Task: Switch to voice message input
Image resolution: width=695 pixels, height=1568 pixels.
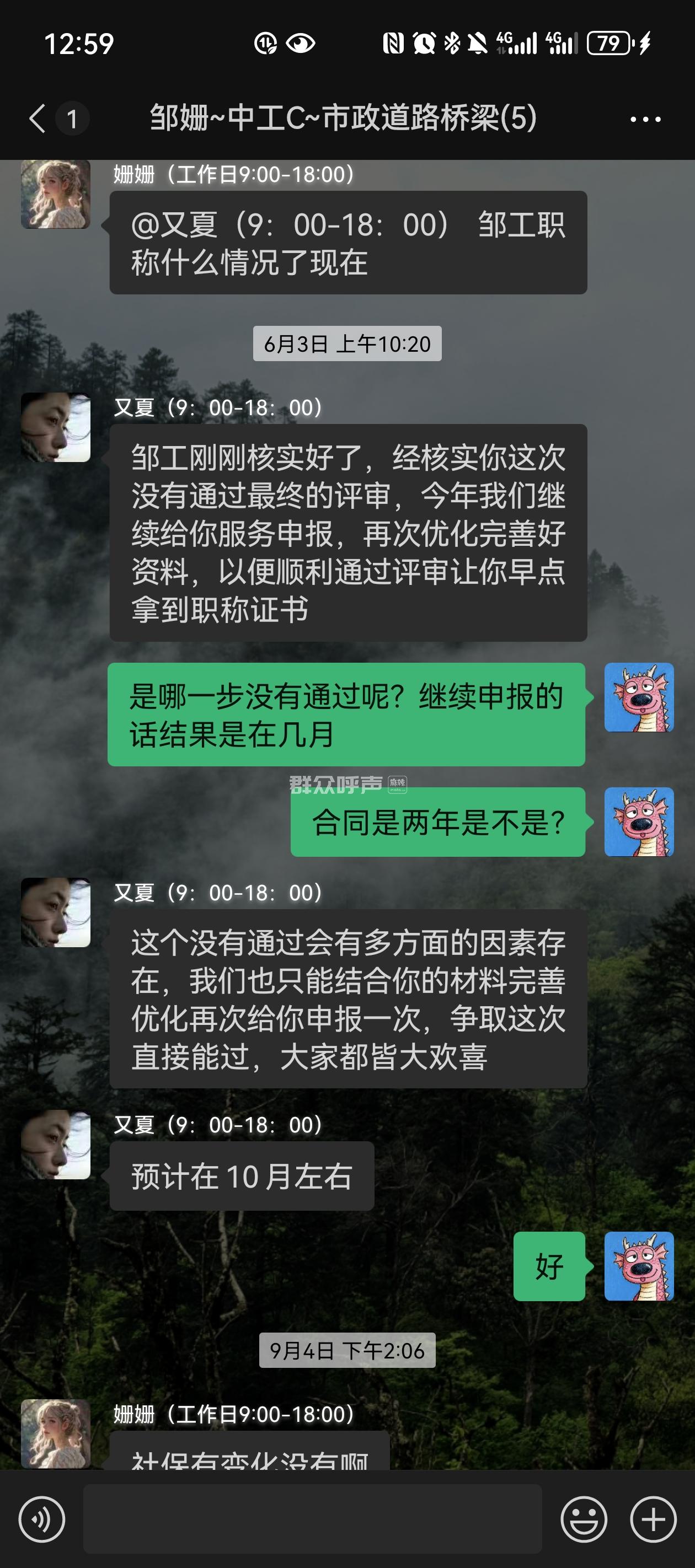Action: point(41,1519)
